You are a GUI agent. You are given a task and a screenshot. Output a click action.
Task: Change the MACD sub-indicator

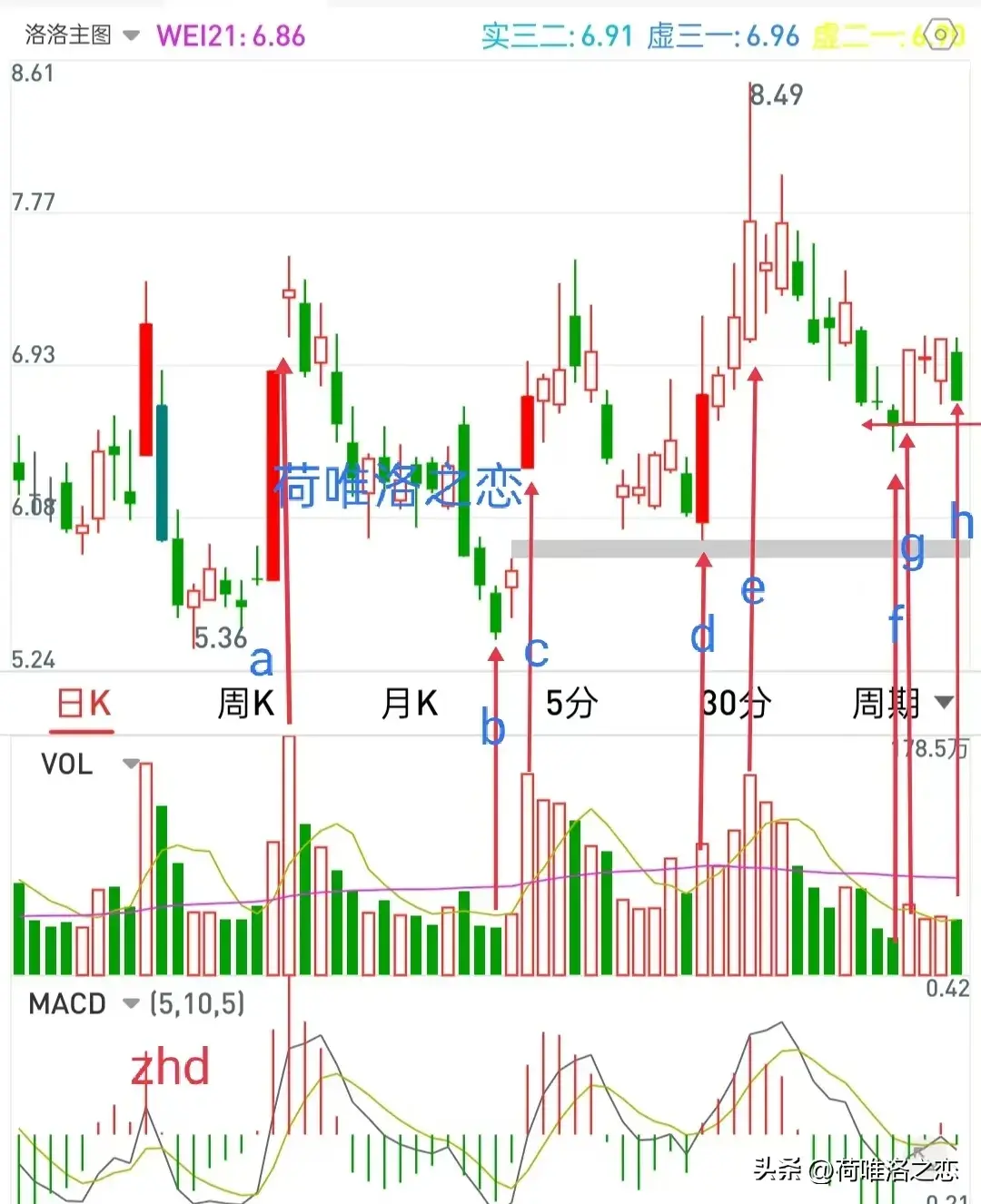[x=84, y=1003]
